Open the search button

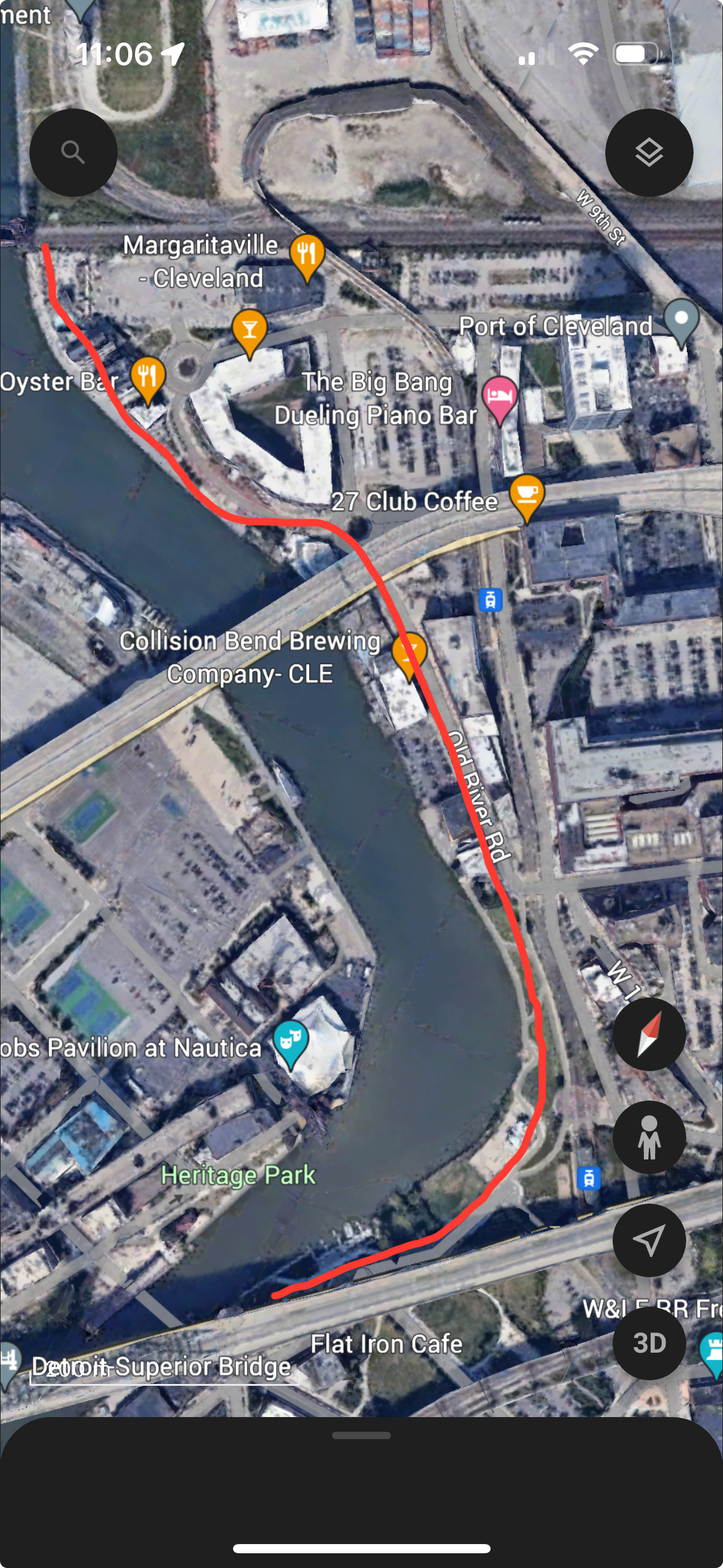pos(74,152)
